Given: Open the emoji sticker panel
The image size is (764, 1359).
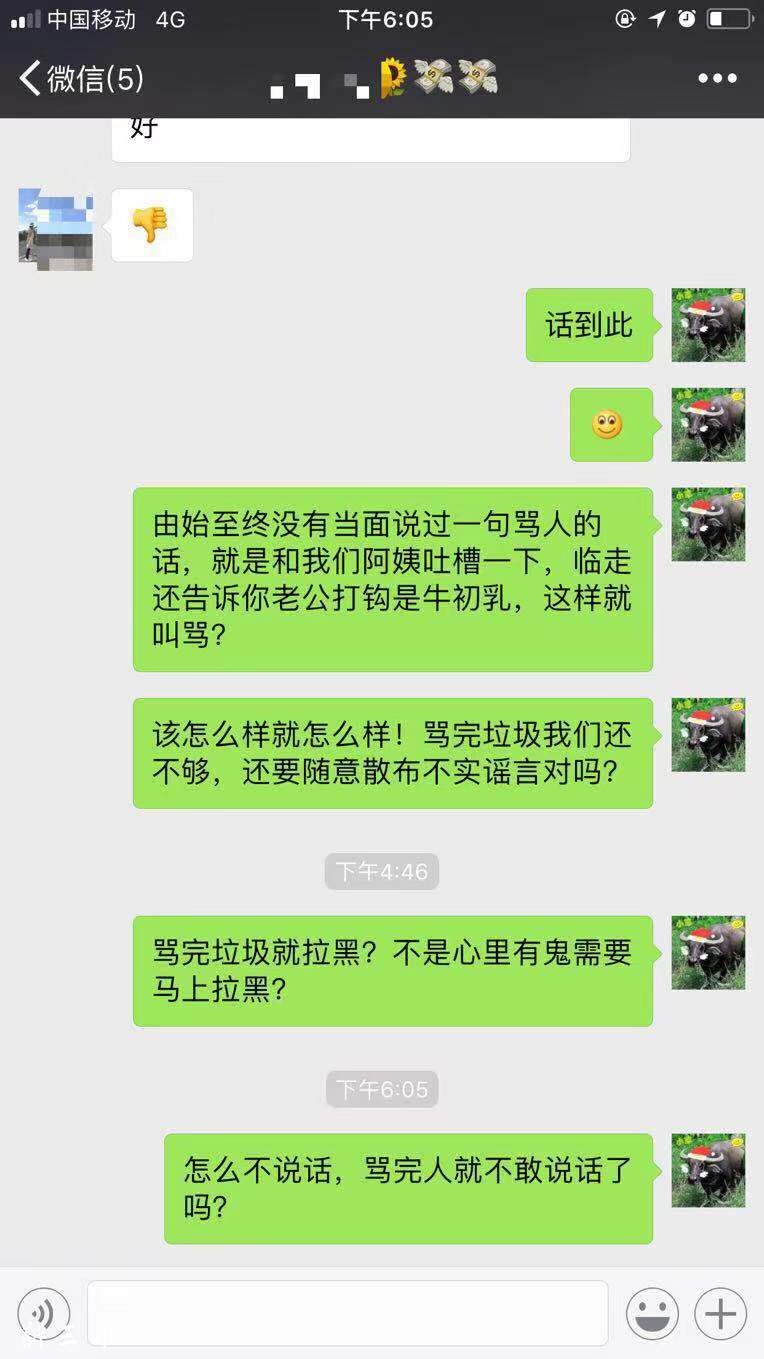Looking at the screenshot, I should pyautogui.click(x=652, y=1313).
